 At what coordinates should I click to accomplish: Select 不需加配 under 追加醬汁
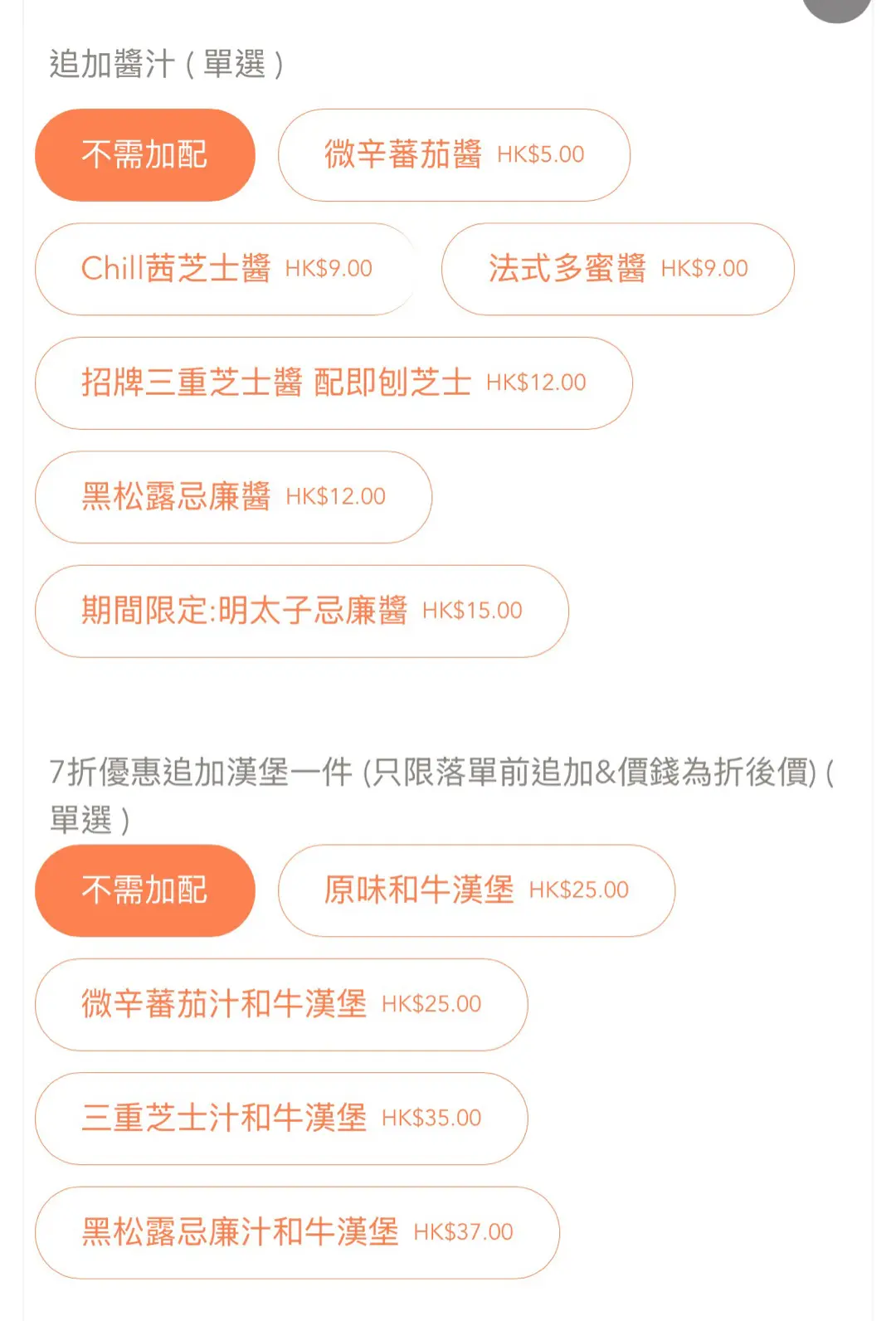coord(144,155)
